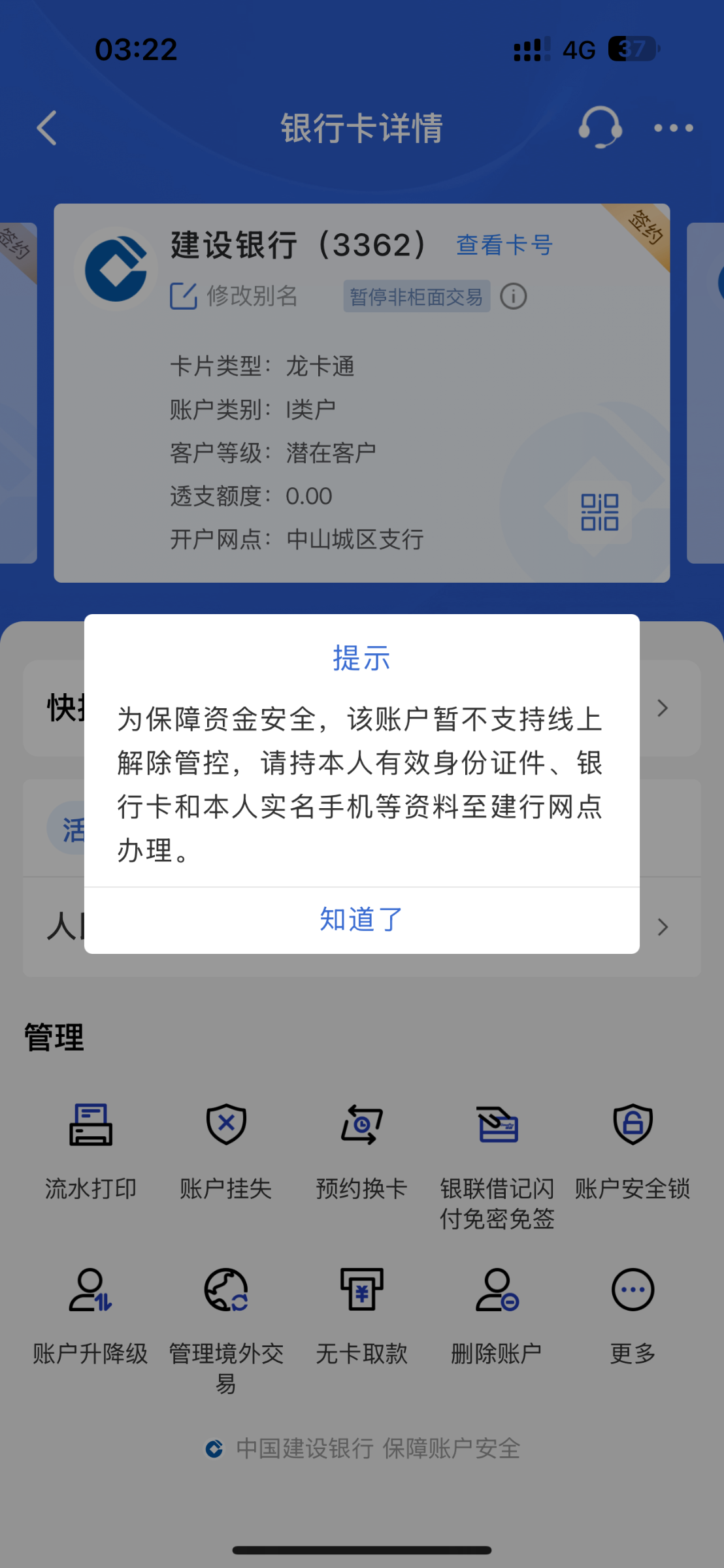Go back using the back arrow
This screenshot has width=724, height=1568.
point(47,127)
